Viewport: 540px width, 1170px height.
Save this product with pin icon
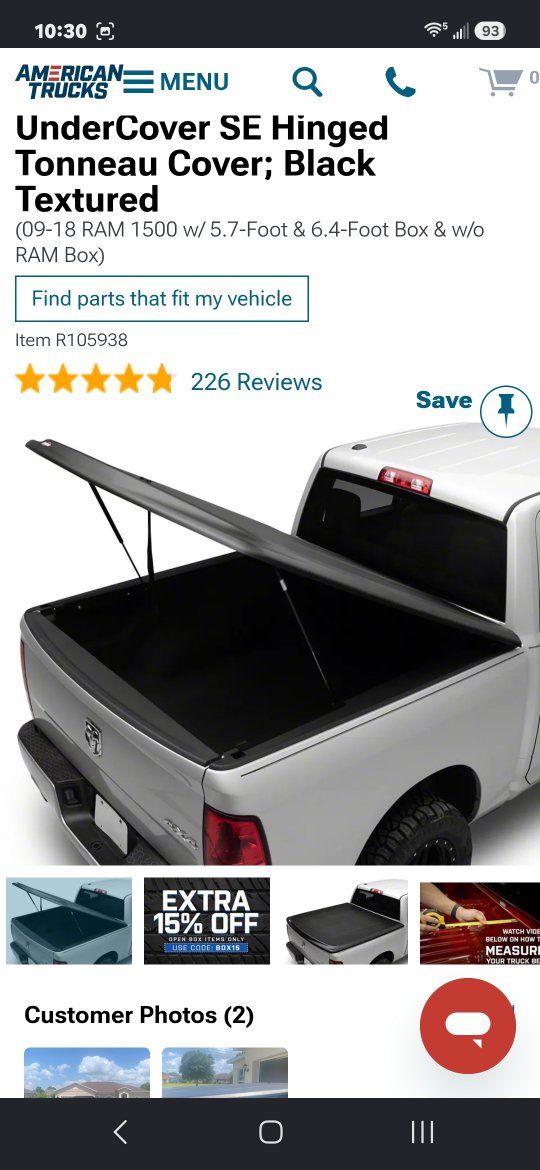point(506,411)
